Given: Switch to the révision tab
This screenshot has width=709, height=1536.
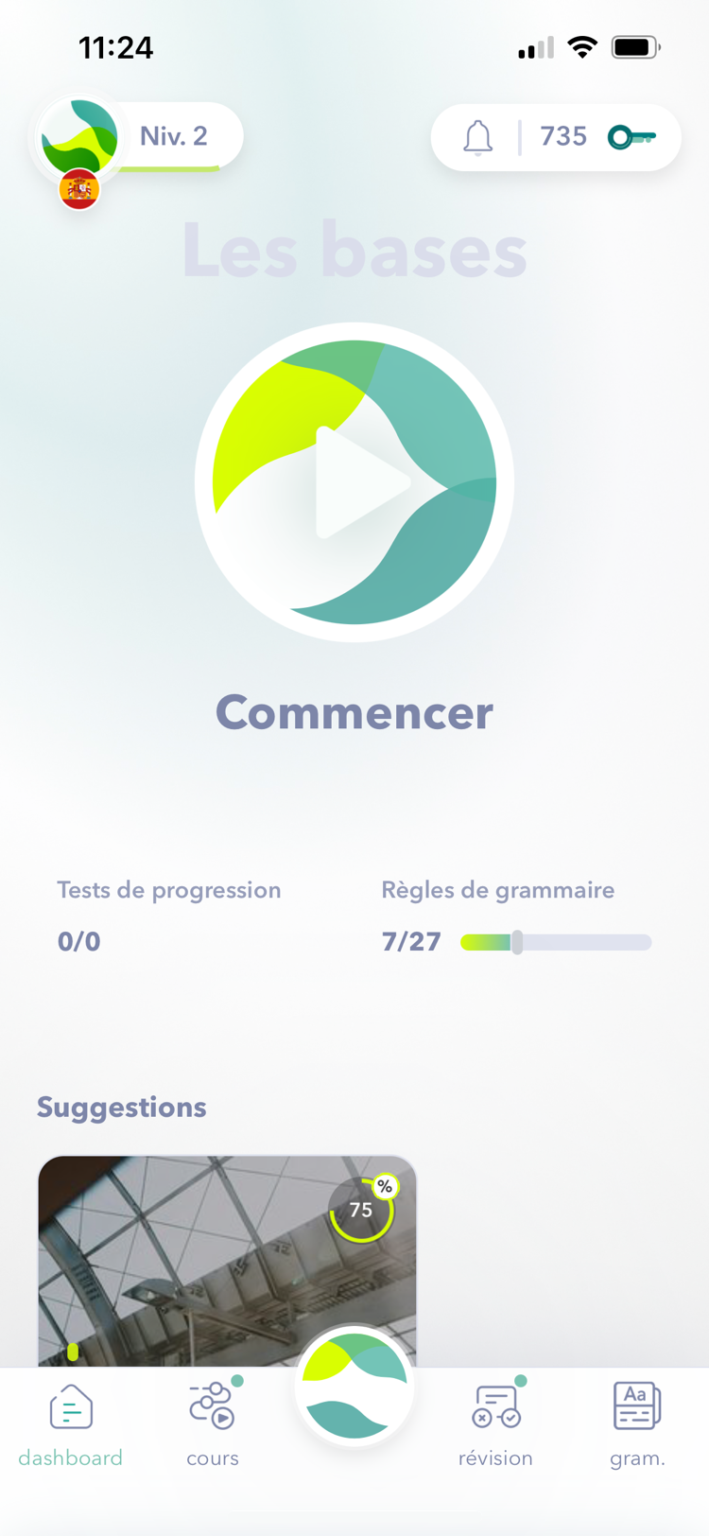Looking at the screenshot, I should click(x=496, y=1425).
